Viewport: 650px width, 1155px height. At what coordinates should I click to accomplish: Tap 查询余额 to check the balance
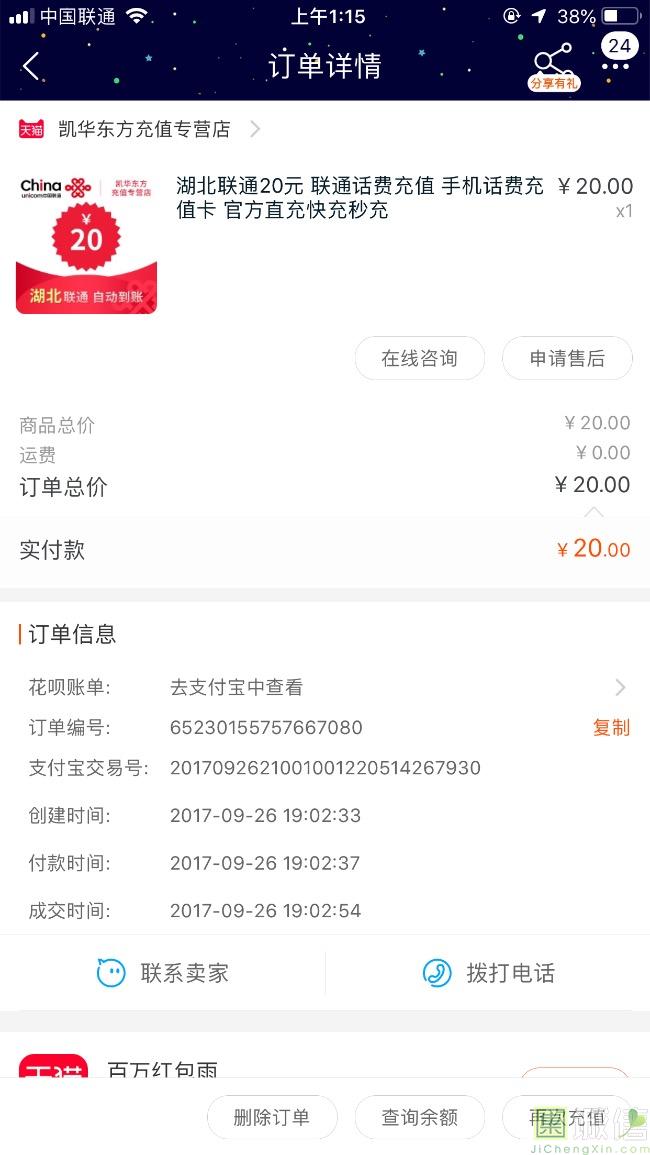coord(419,1117)
